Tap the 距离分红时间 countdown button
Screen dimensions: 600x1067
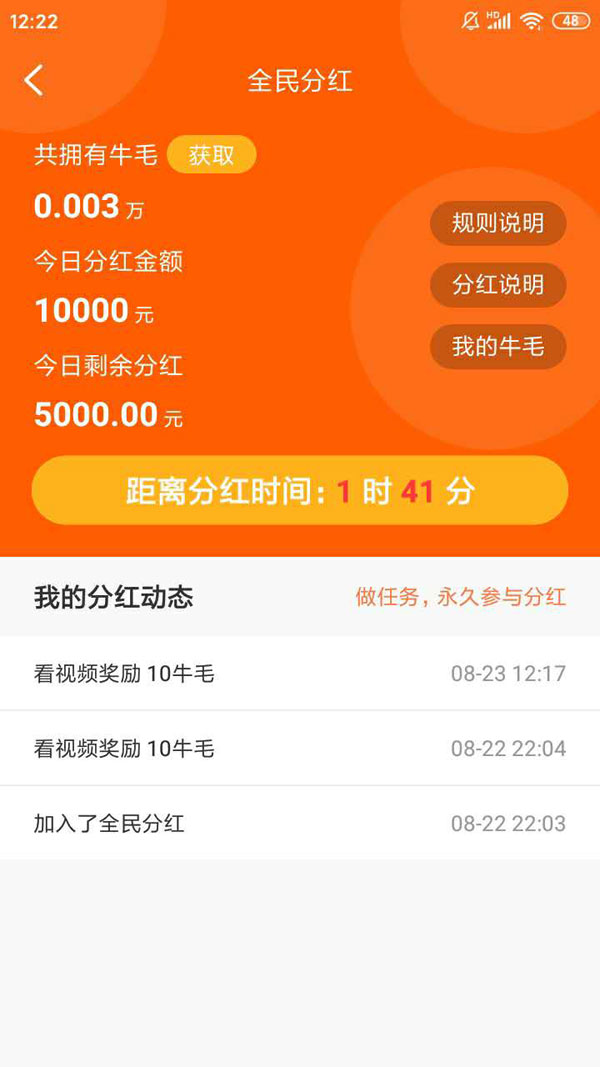tap(300, 491)
